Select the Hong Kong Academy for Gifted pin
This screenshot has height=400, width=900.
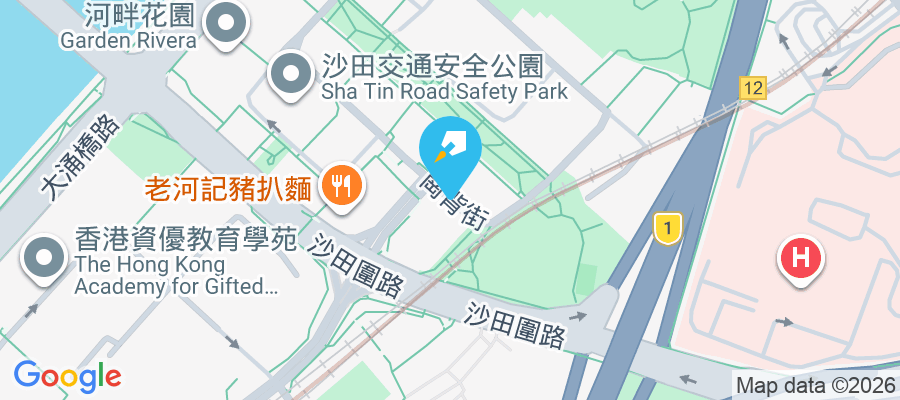[45, 257]
